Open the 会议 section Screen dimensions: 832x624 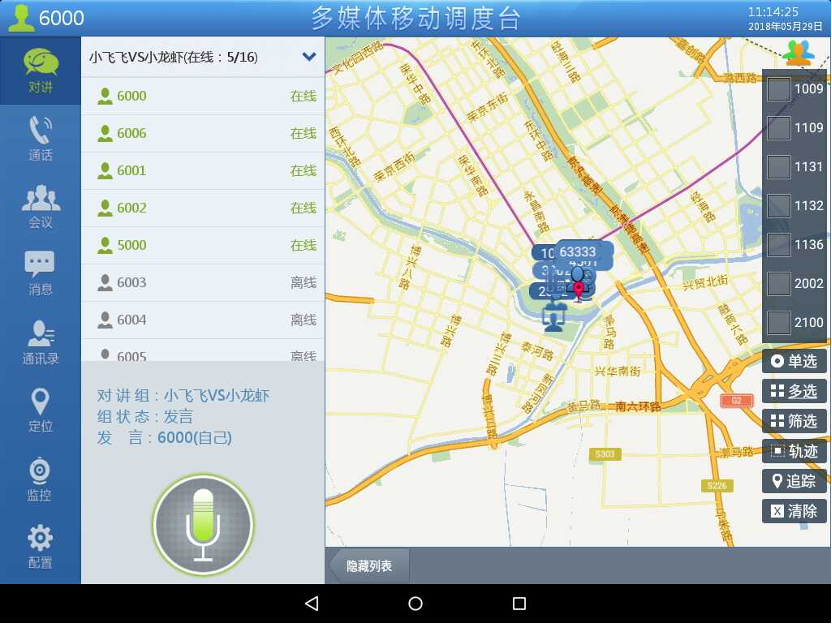click(40, 206)
